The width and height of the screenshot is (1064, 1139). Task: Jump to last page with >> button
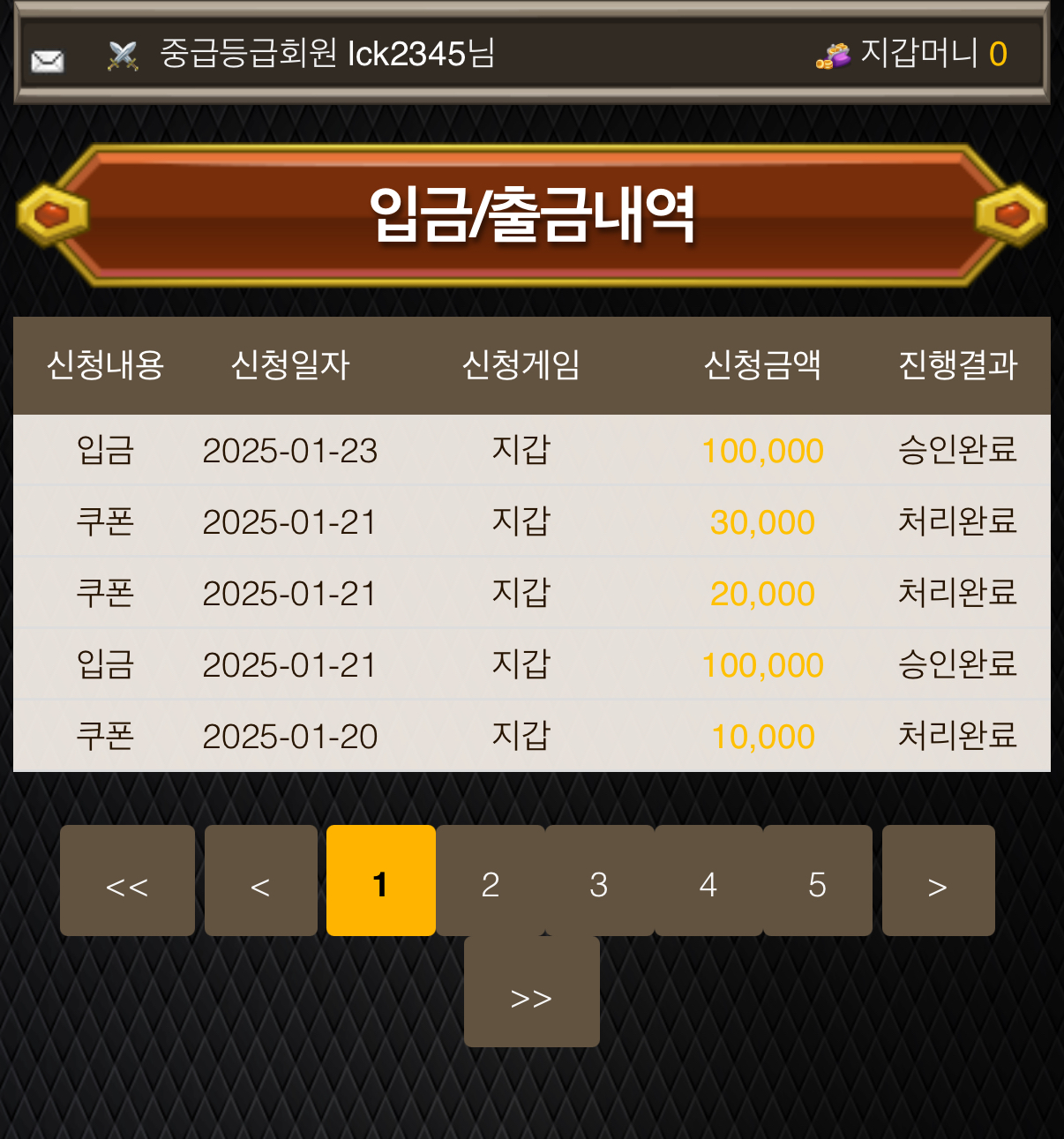point(531,993)
